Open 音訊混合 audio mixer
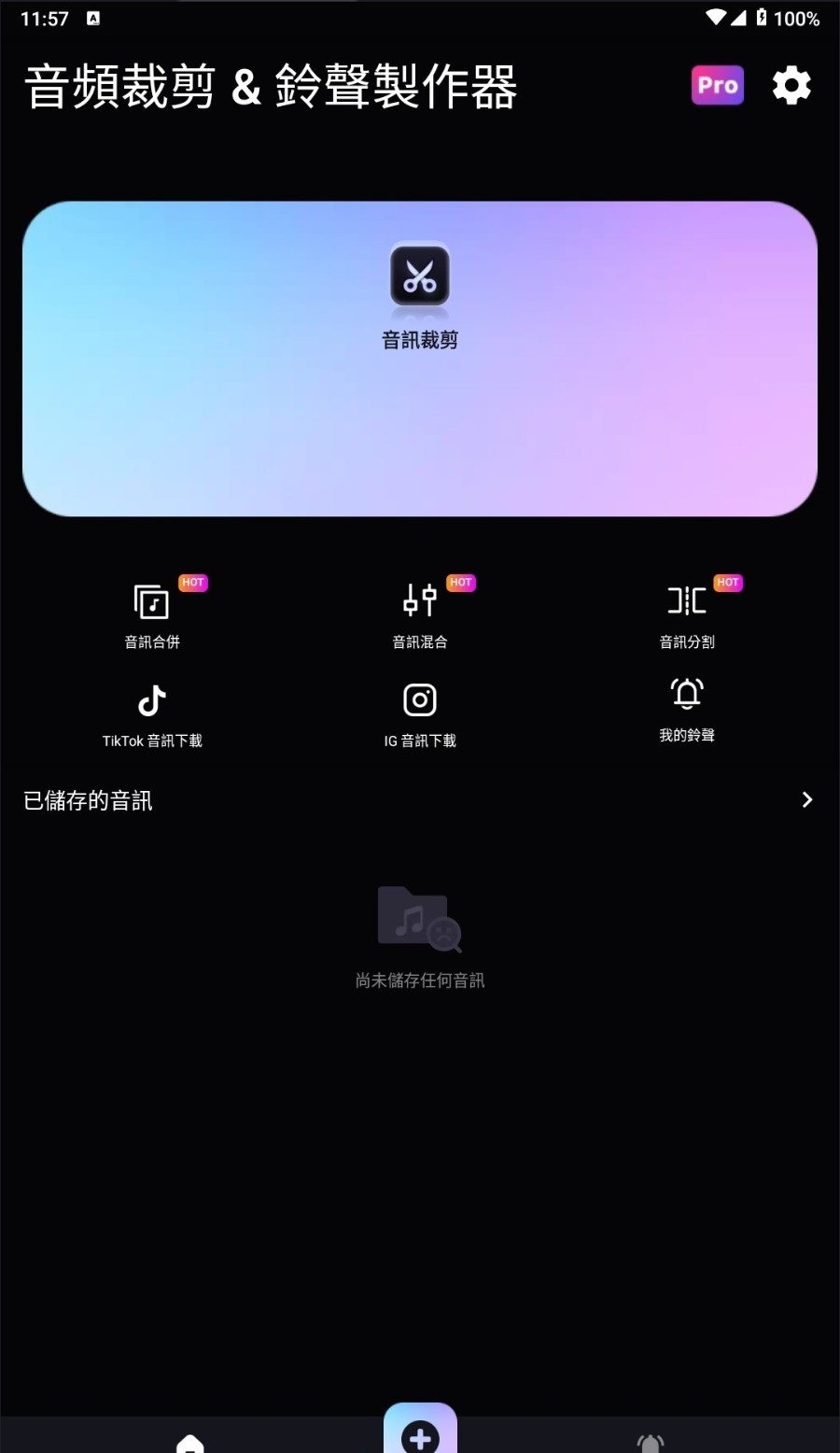The image size is (840, 1453). (x=420, y=614)
